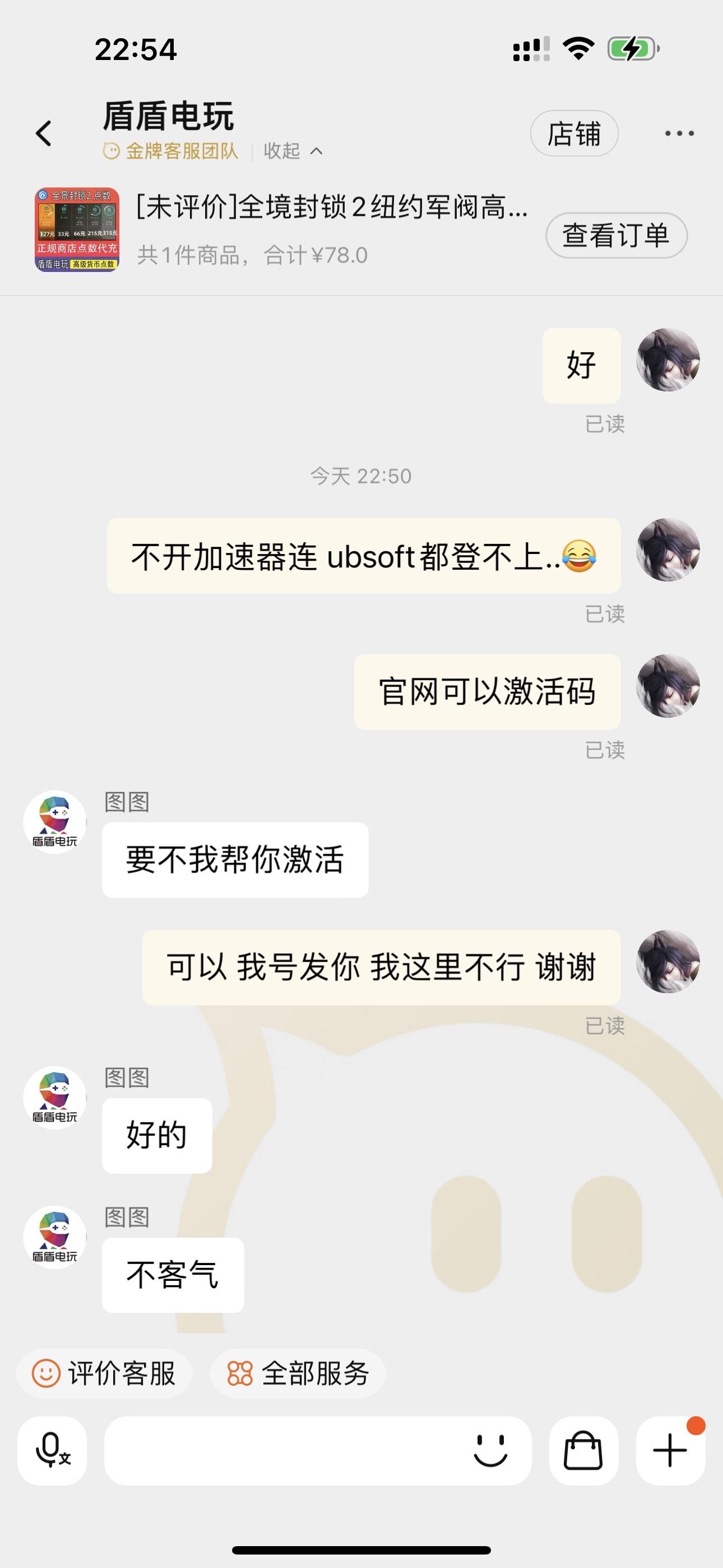Open the shopping bag icon

(583, 1451)
